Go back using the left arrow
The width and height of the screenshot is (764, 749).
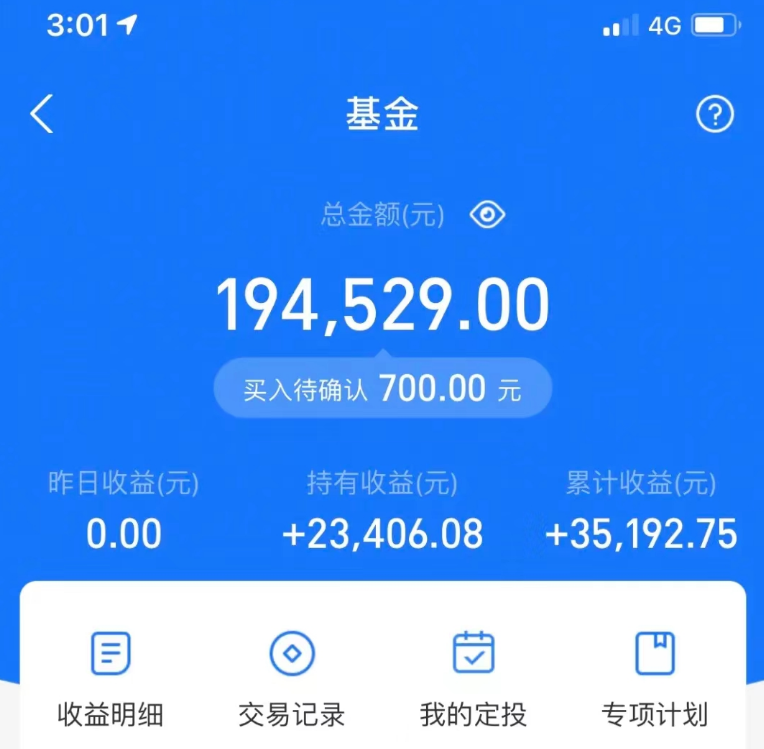tap(41, 115)
